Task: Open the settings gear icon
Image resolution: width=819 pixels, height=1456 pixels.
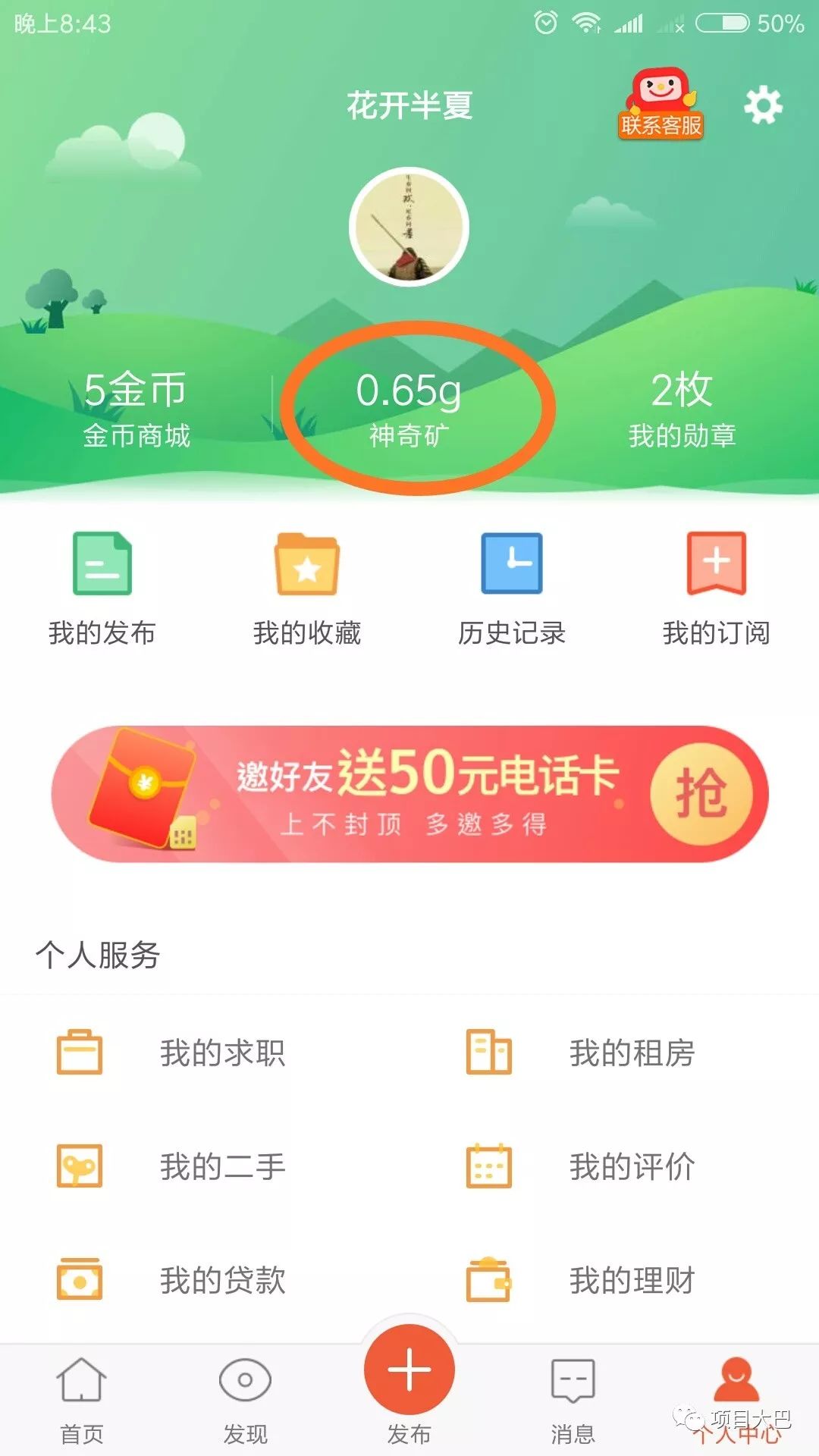Action: click(762, 105)
